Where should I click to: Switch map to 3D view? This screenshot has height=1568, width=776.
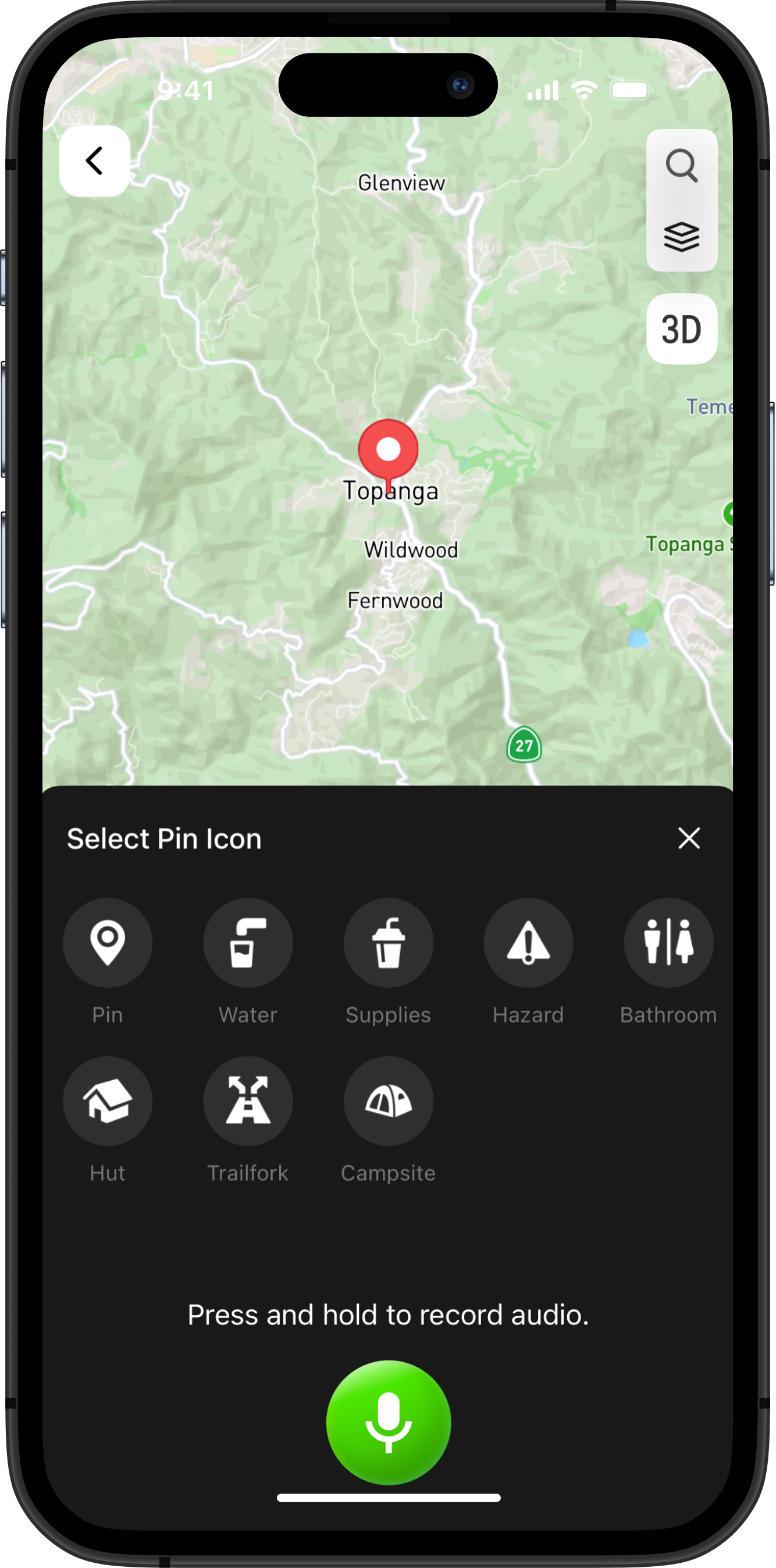[x=681, y=329]
